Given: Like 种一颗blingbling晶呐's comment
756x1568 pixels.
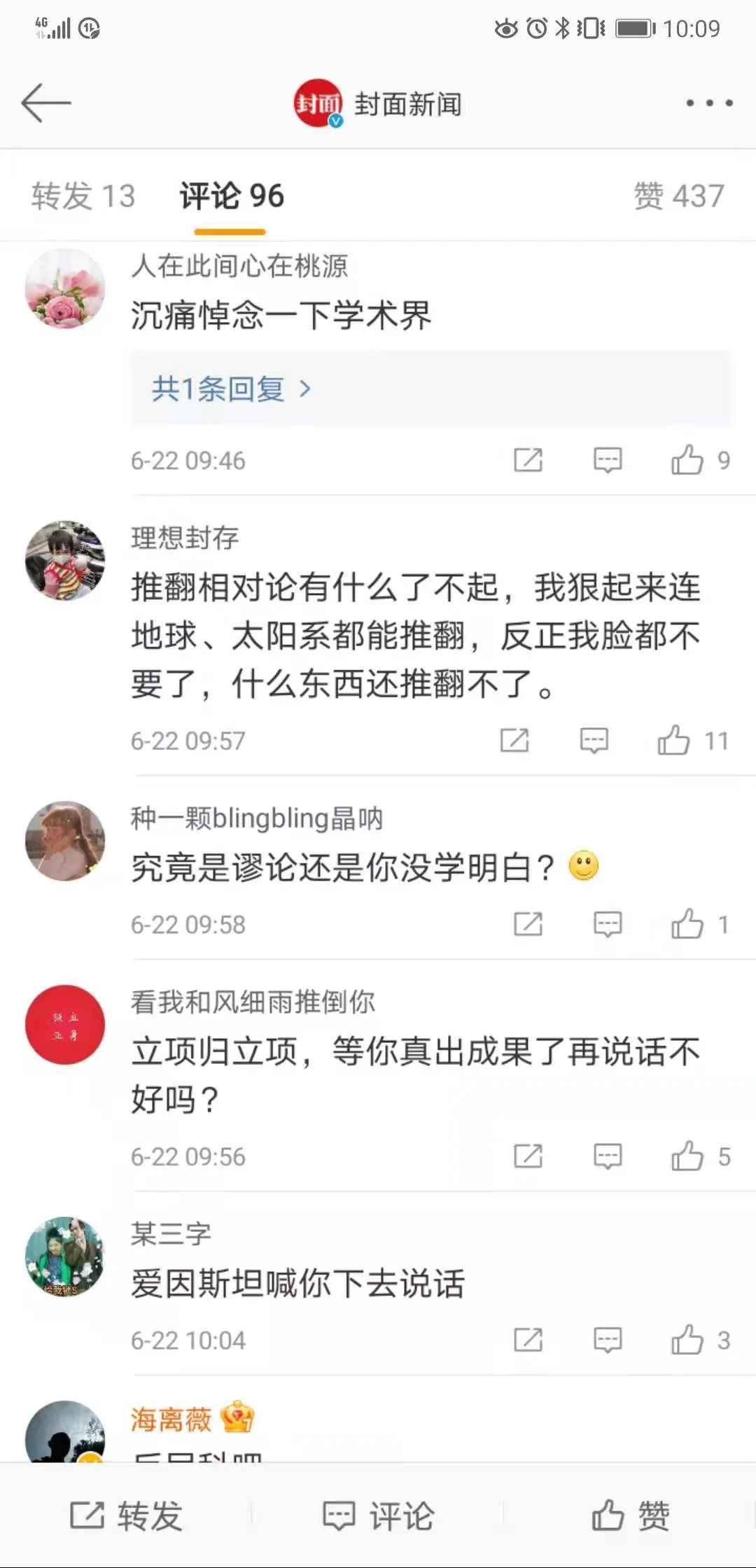Looking at the screenshot, I should (x=687, y=925).
